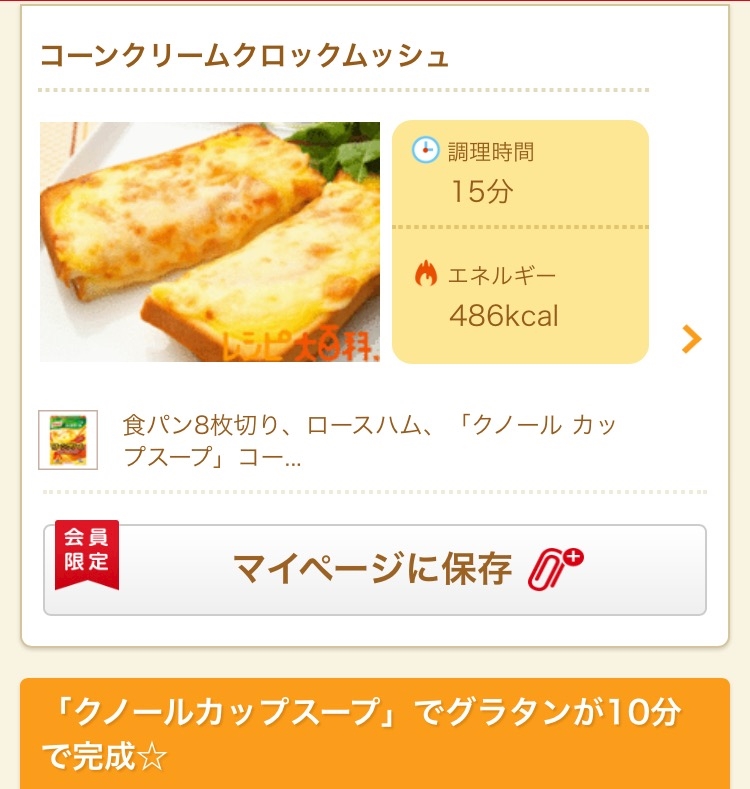Save recipe with マイページに保存 button
This screenshot has height=789, width=750.
[375, 570]
